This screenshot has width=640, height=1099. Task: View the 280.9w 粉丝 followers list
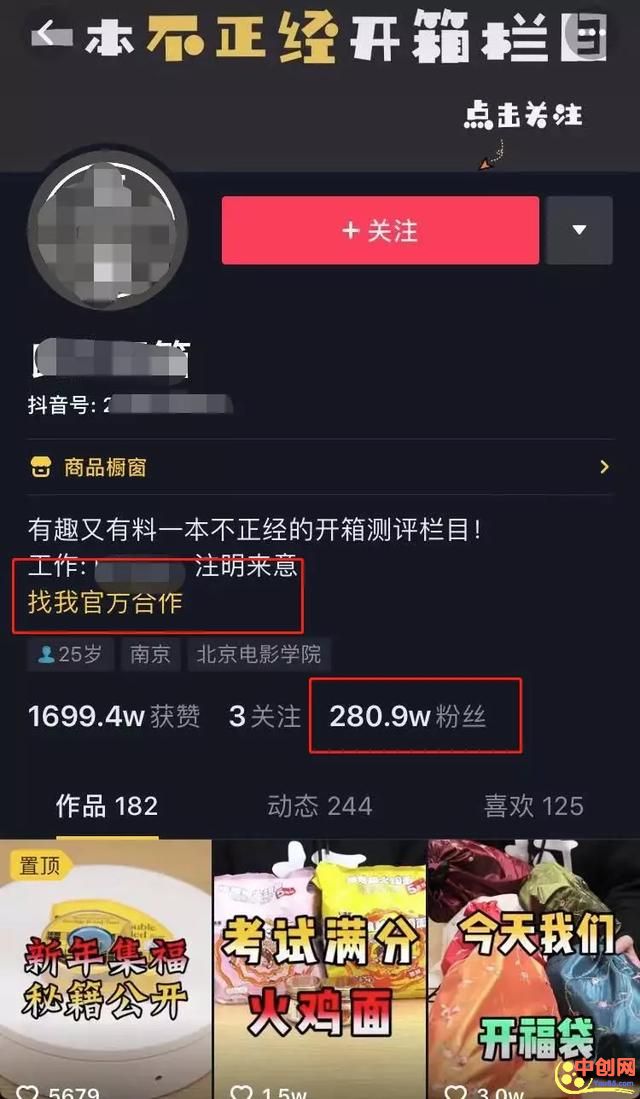click(408, 716)
